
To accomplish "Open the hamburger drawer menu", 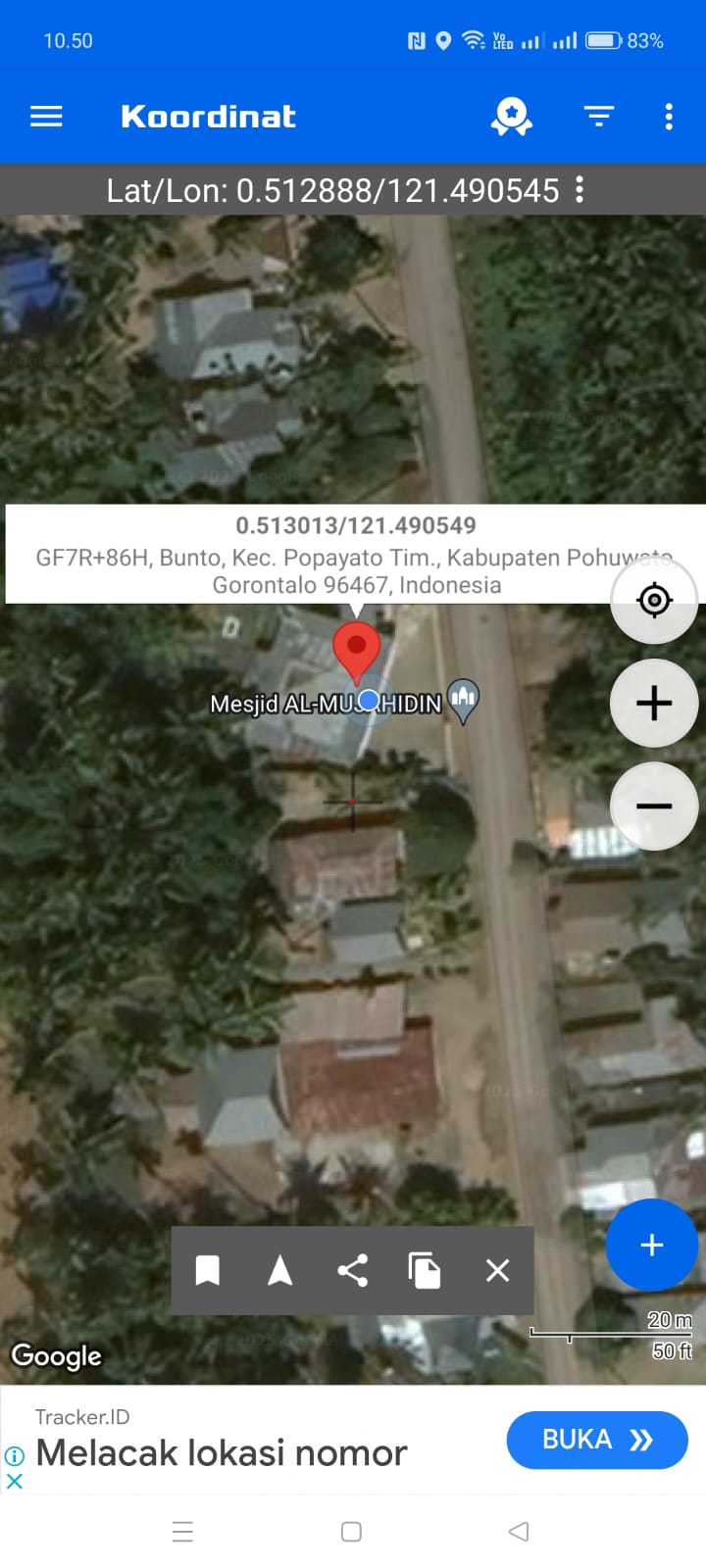I will (x=46, y=117).
